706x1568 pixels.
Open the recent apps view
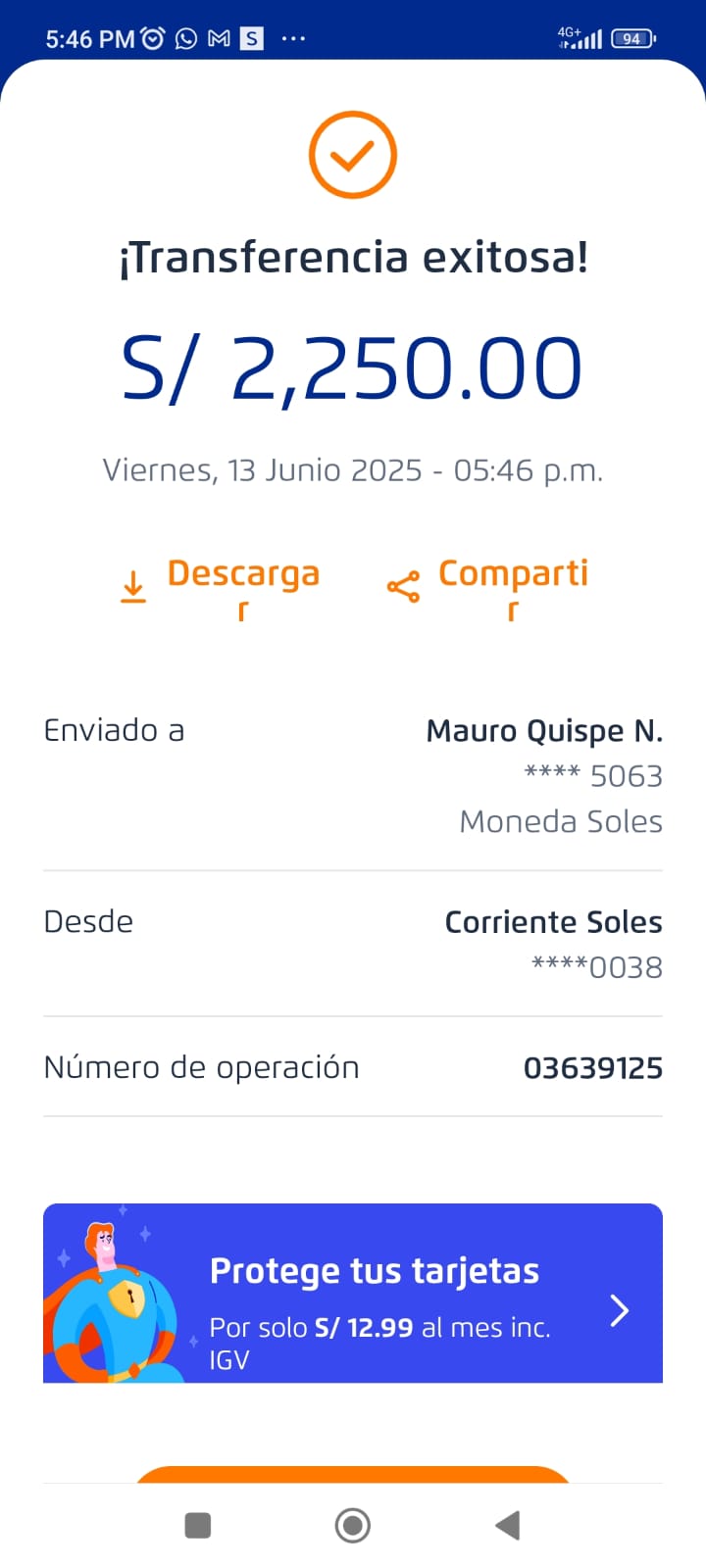(198, 1525)
